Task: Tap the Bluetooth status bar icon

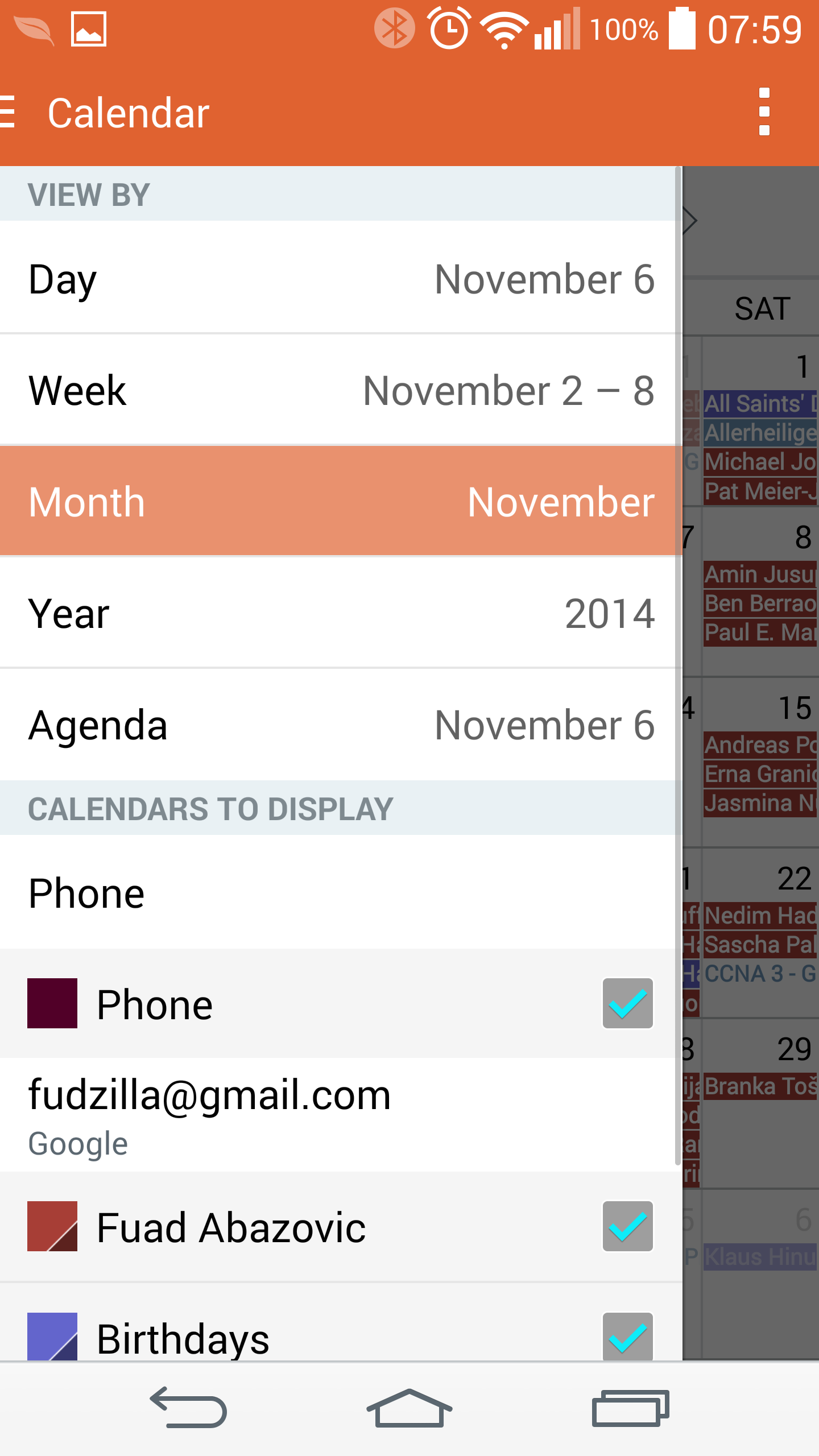Action: click(395, 30)
